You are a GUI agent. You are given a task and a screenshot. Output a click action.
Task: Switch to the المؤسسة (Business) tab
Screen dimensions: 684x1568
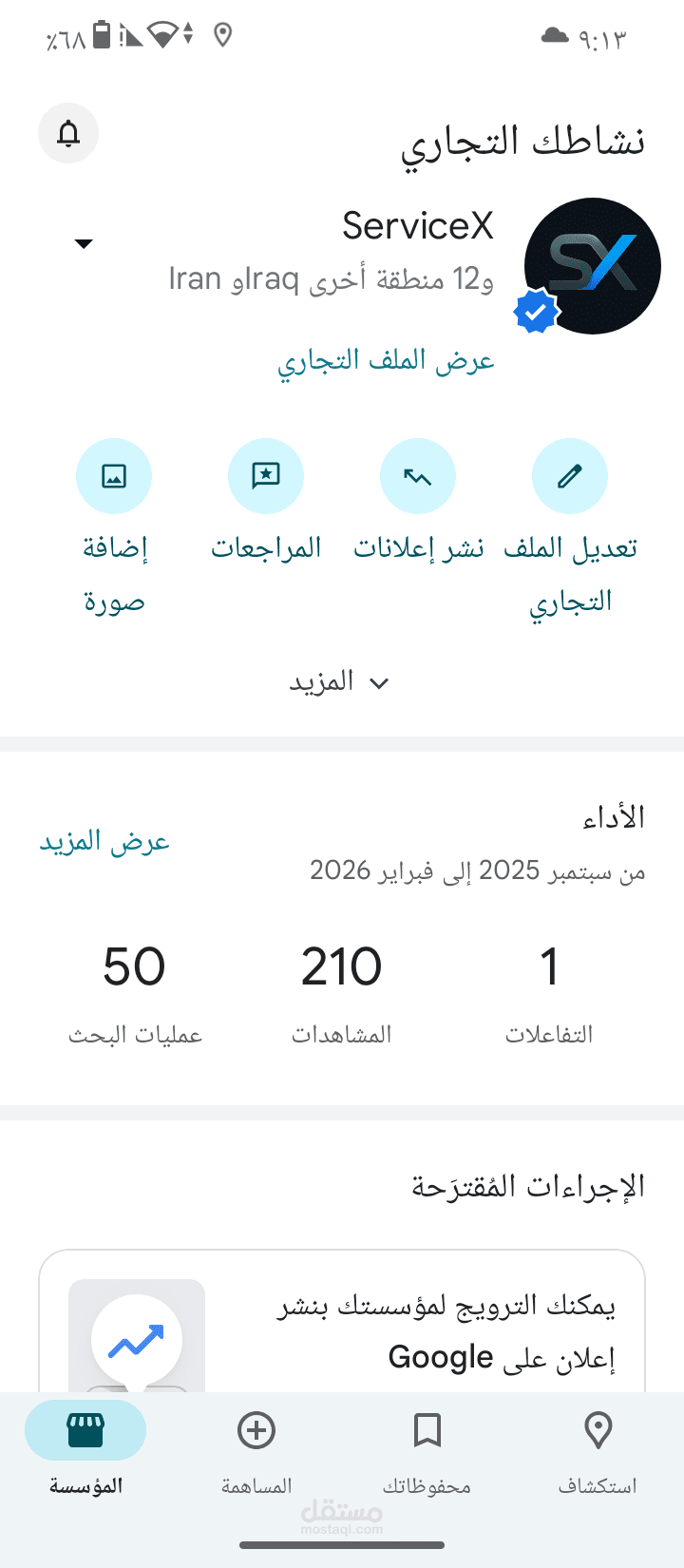click(85, 1444)
